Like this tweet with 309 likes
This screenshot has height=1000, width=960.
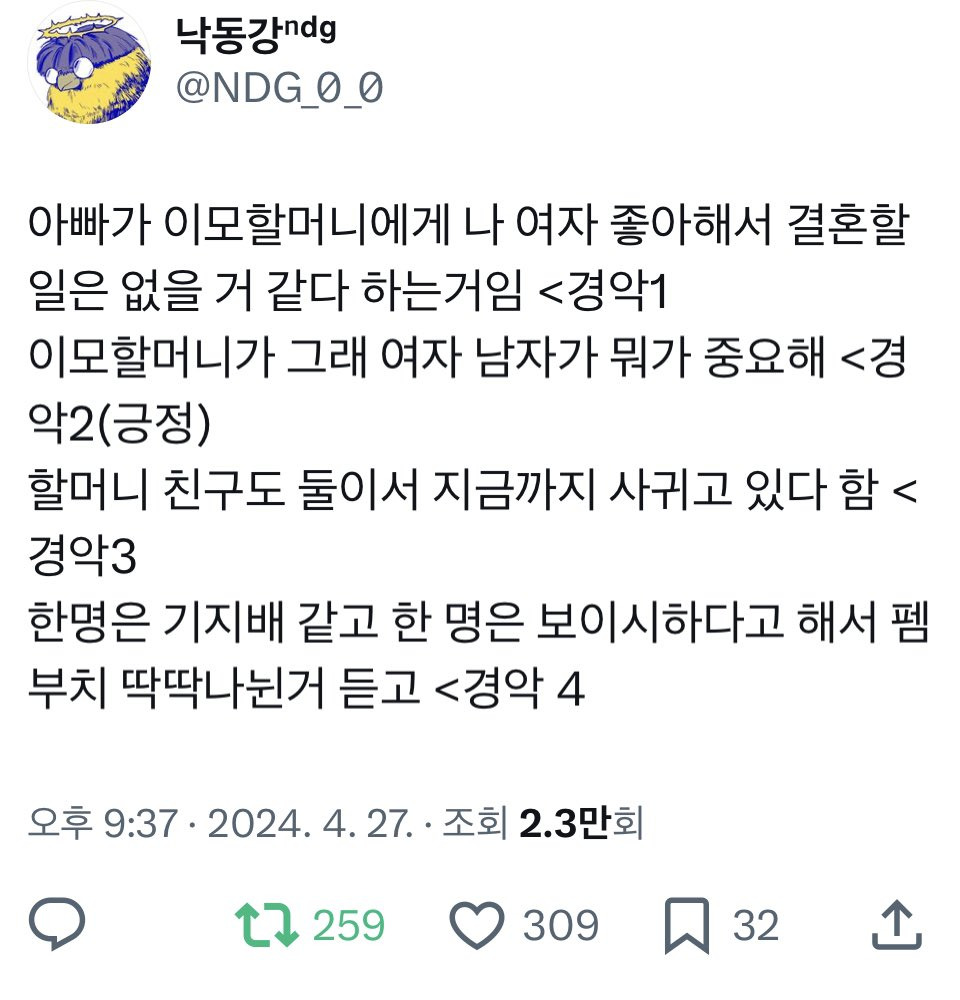coord(479,925)
